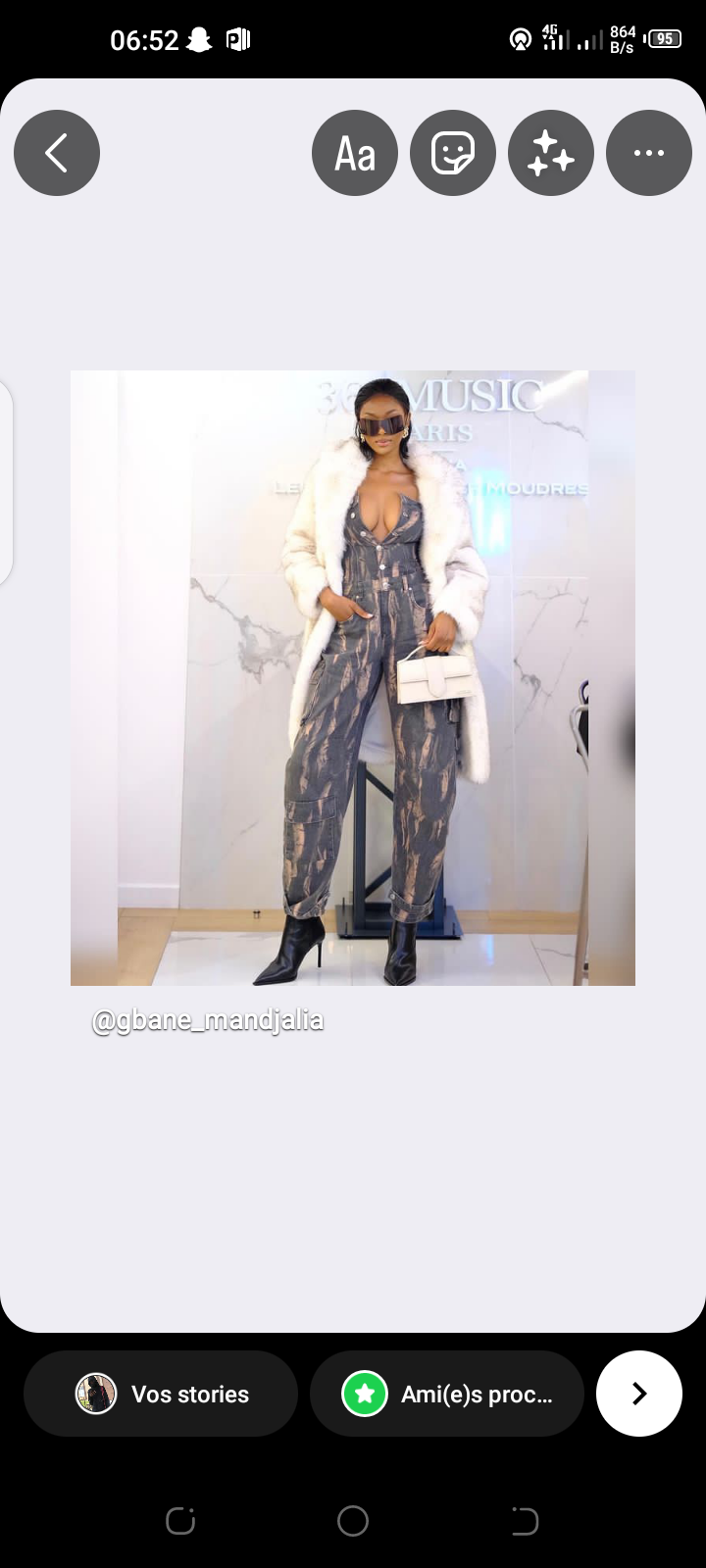Tap the @gbane_mandjalia mention tag
This screenshot has height=1568, width=706.
[x=208, y=1020]
